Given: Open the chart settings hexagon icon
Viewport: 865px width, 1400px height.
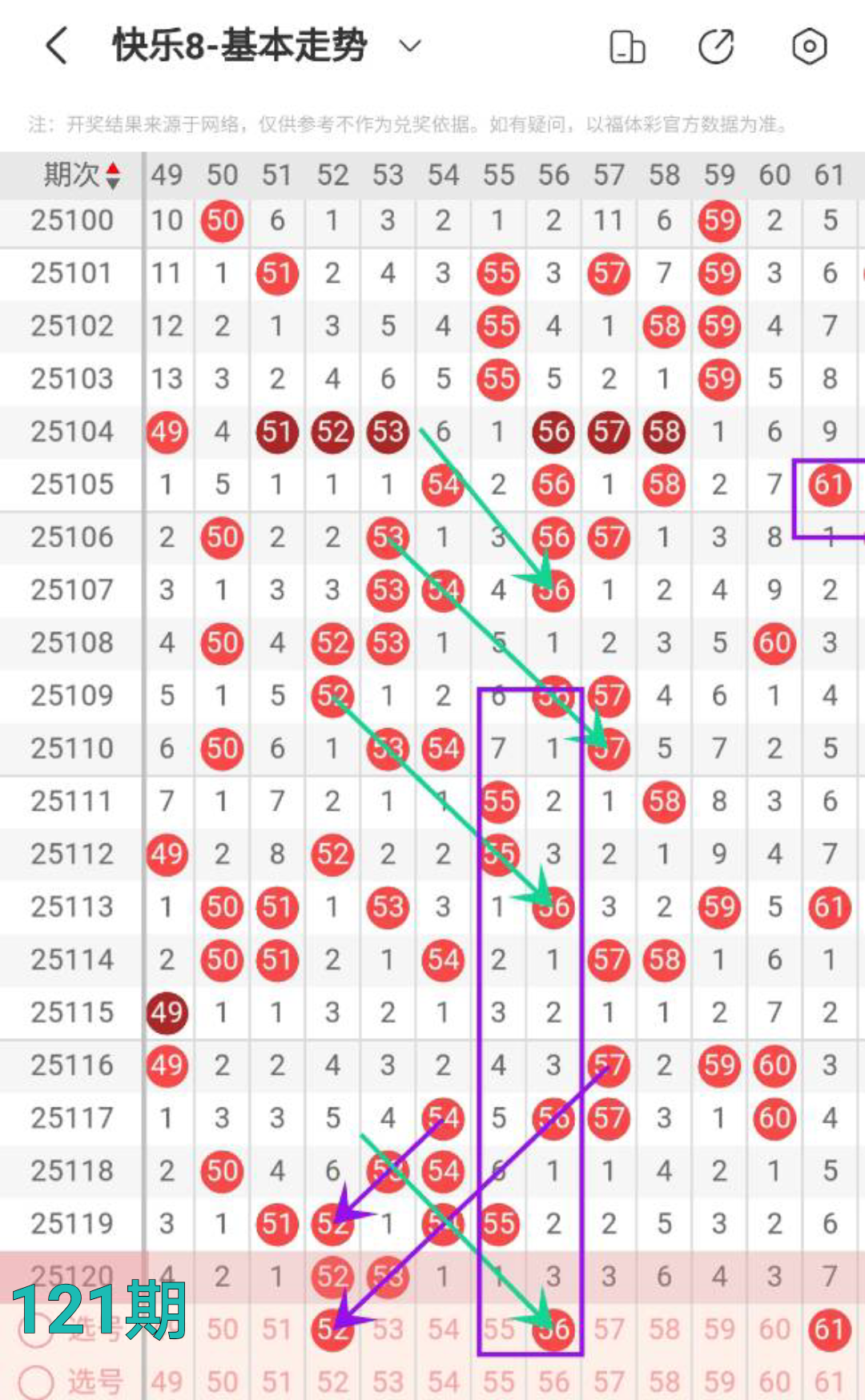Looking at the screenshot, I should [809, 46].
